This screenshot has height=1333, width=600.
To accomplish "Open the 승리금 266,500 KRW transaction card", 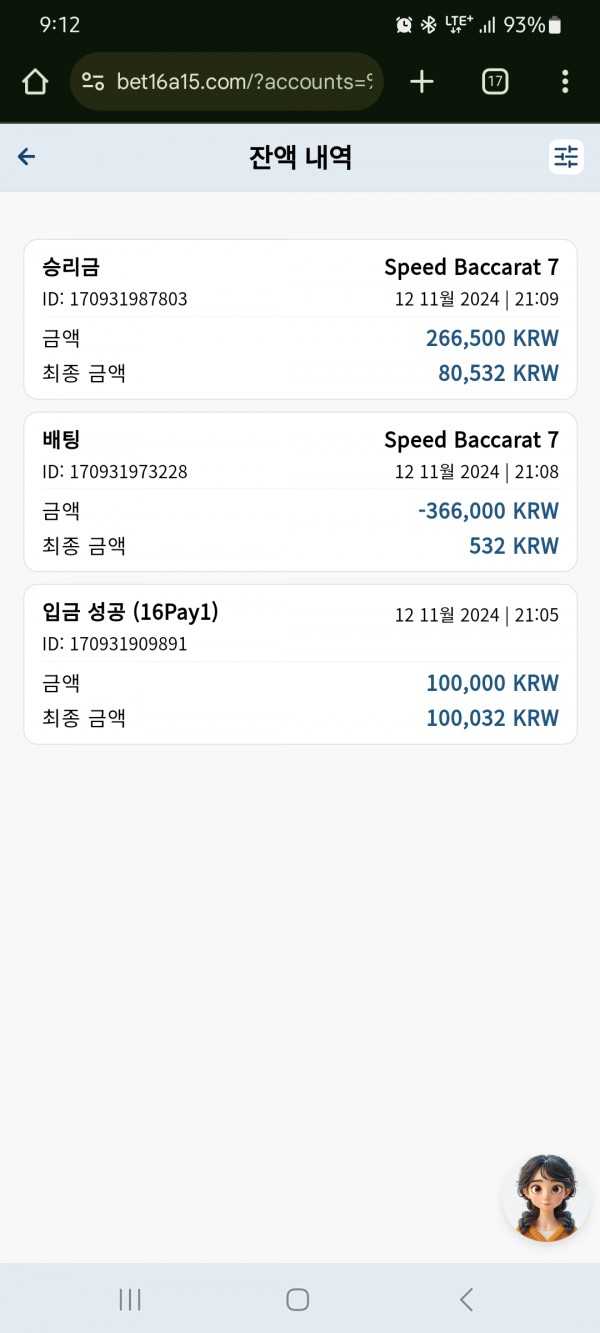I will 300,319.
